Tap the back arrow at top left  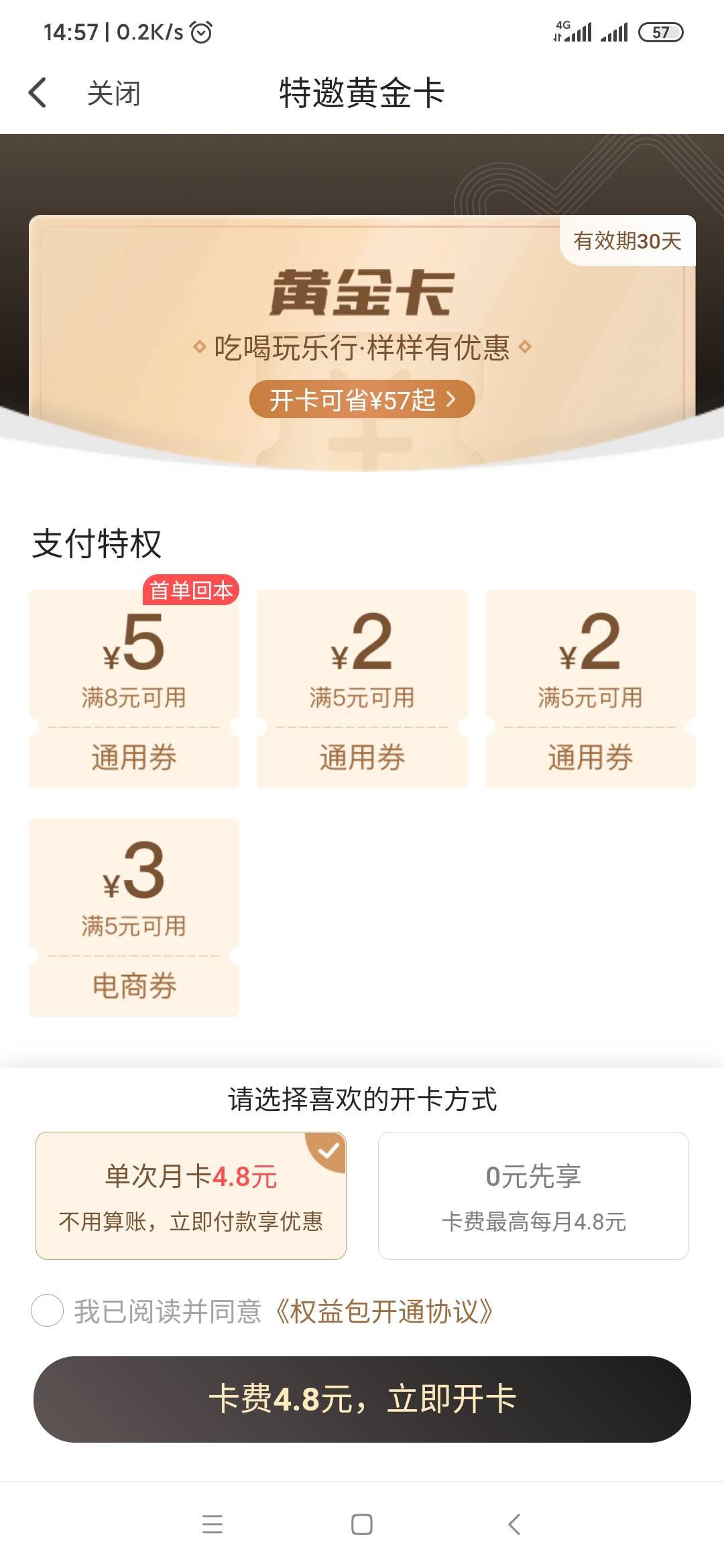pos(38,94)
